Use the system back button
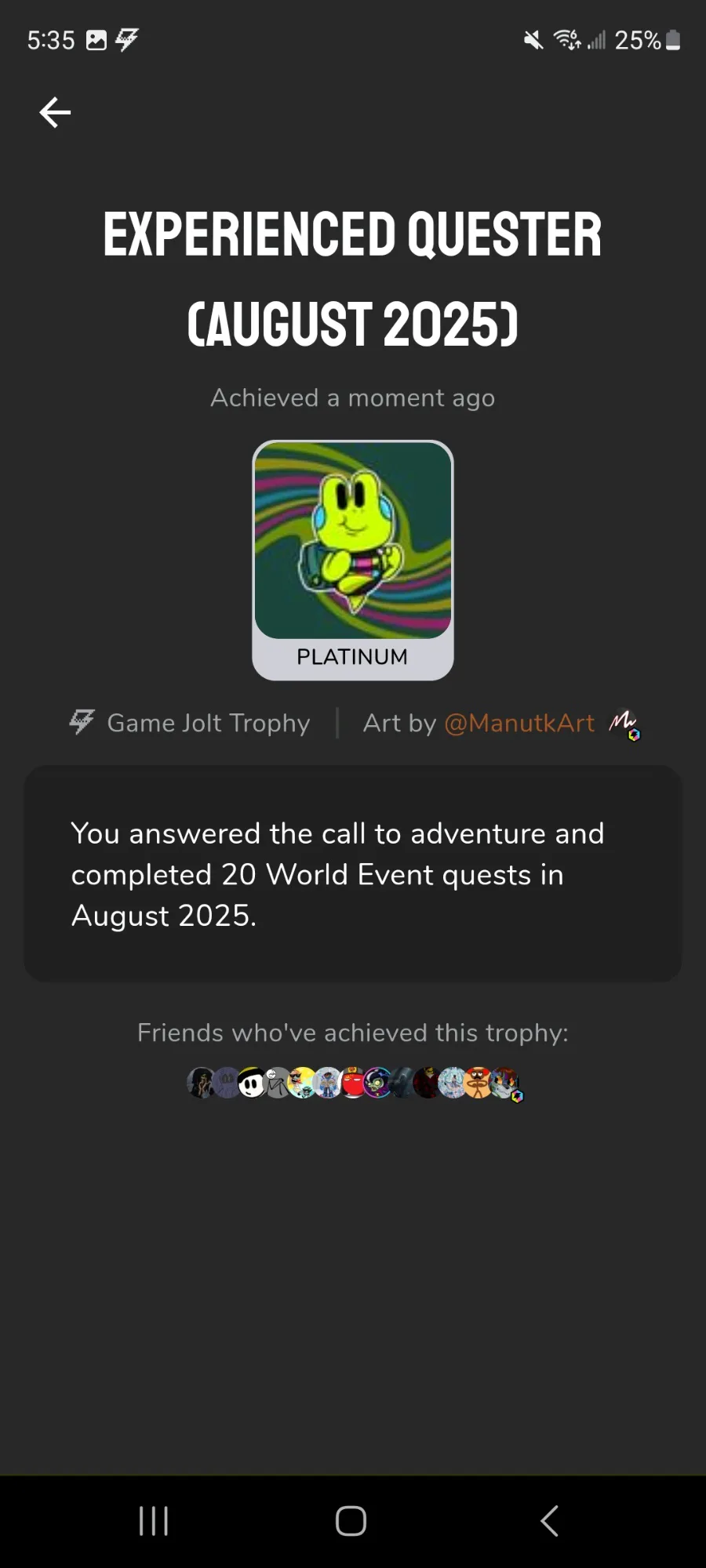The width and height of the screenshot is (706, 1568). click(550, 1521)
